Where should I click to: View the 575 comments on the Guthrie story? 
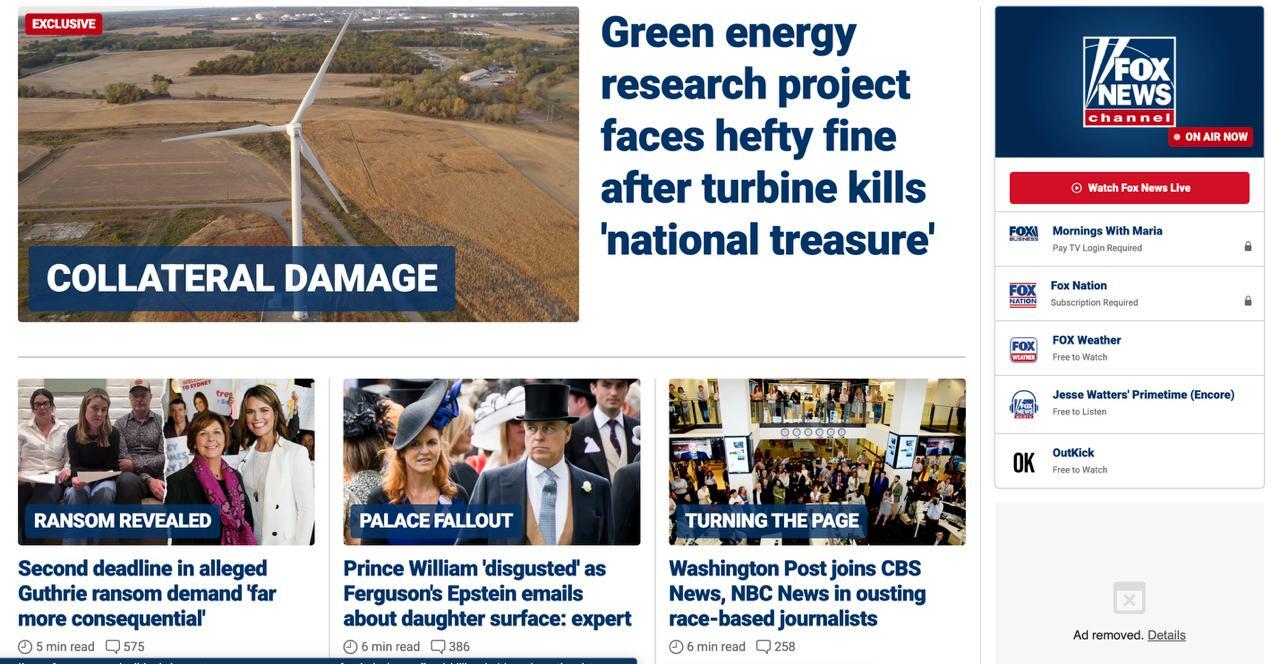click(x=126, y=647)
